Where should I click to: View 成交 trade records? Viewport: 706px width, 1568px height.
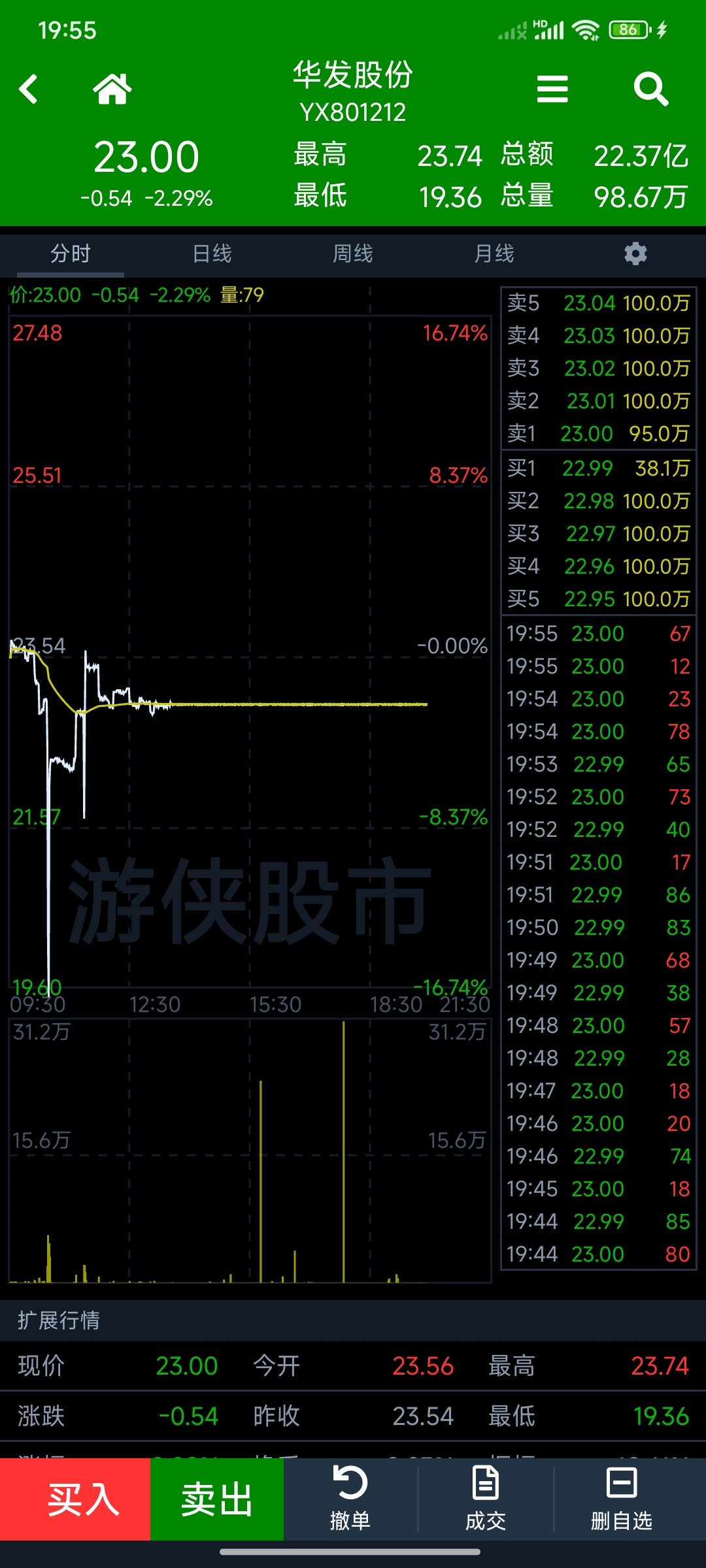[486, 1499]
